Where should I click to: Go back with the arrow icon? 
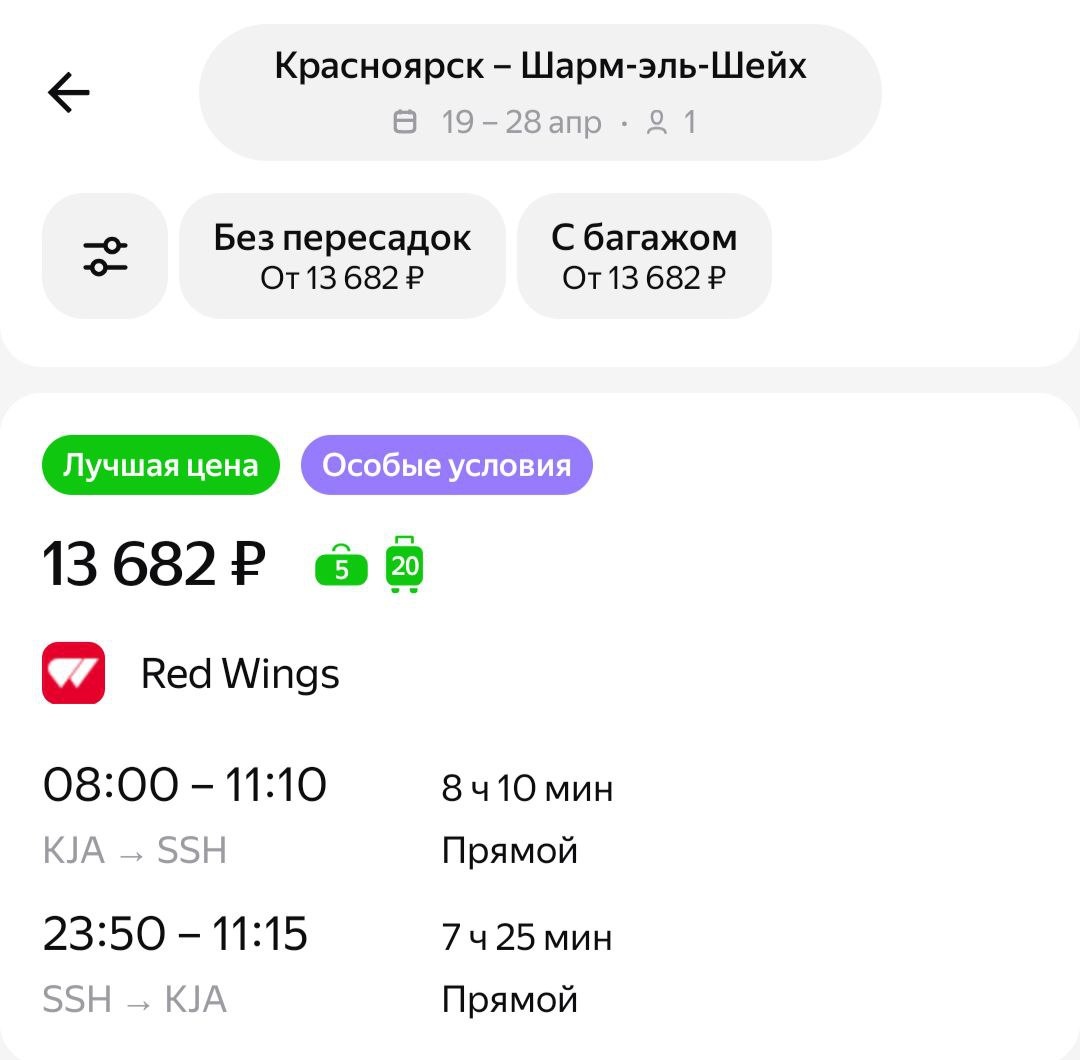click(68, 92)
